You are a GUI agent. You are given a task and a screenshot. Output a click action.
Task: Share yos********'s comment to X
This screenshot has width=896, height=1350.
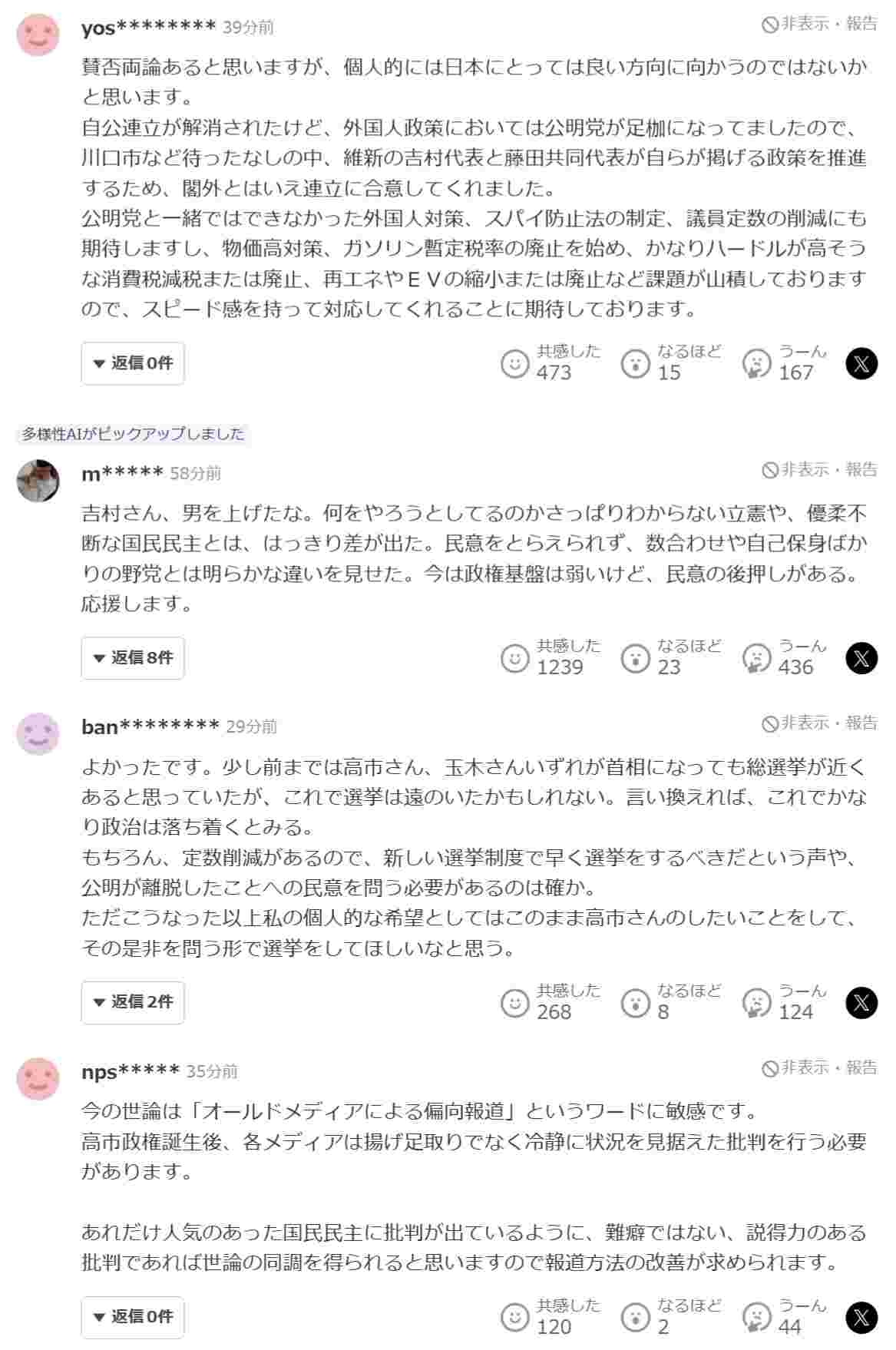pyautogui.click(x=861, y=363)
